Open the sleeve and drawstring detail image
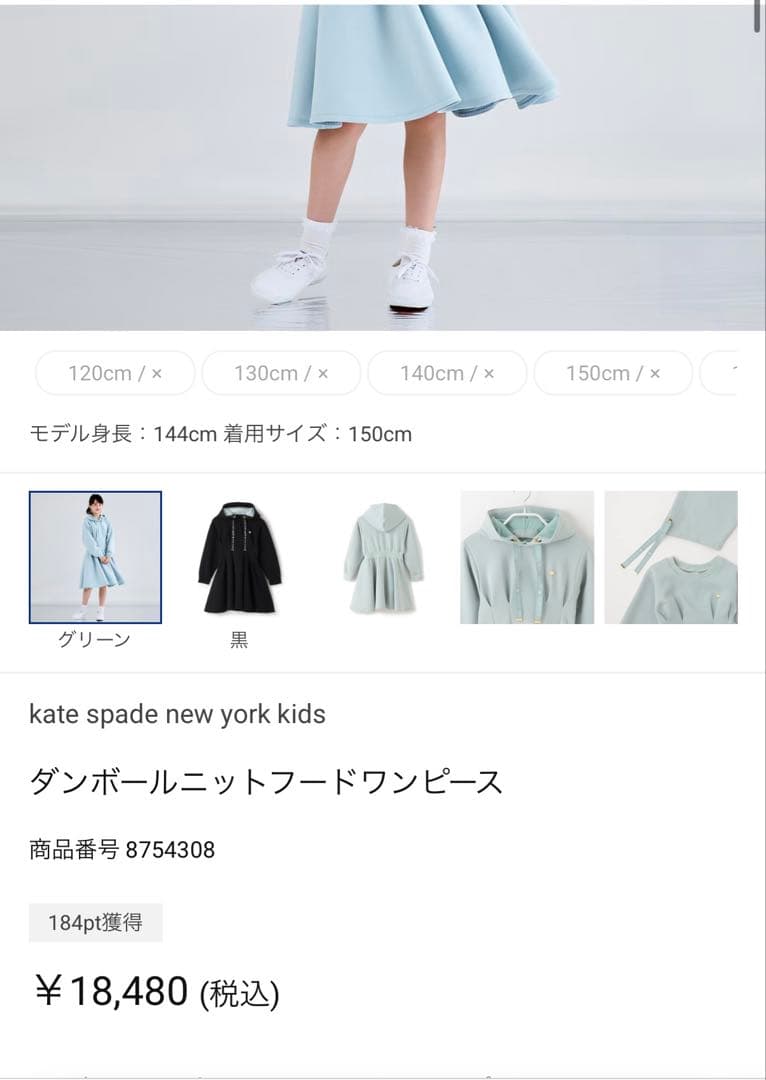The width and height of the screenshot is (766, 1080). (x=670, y=558)
